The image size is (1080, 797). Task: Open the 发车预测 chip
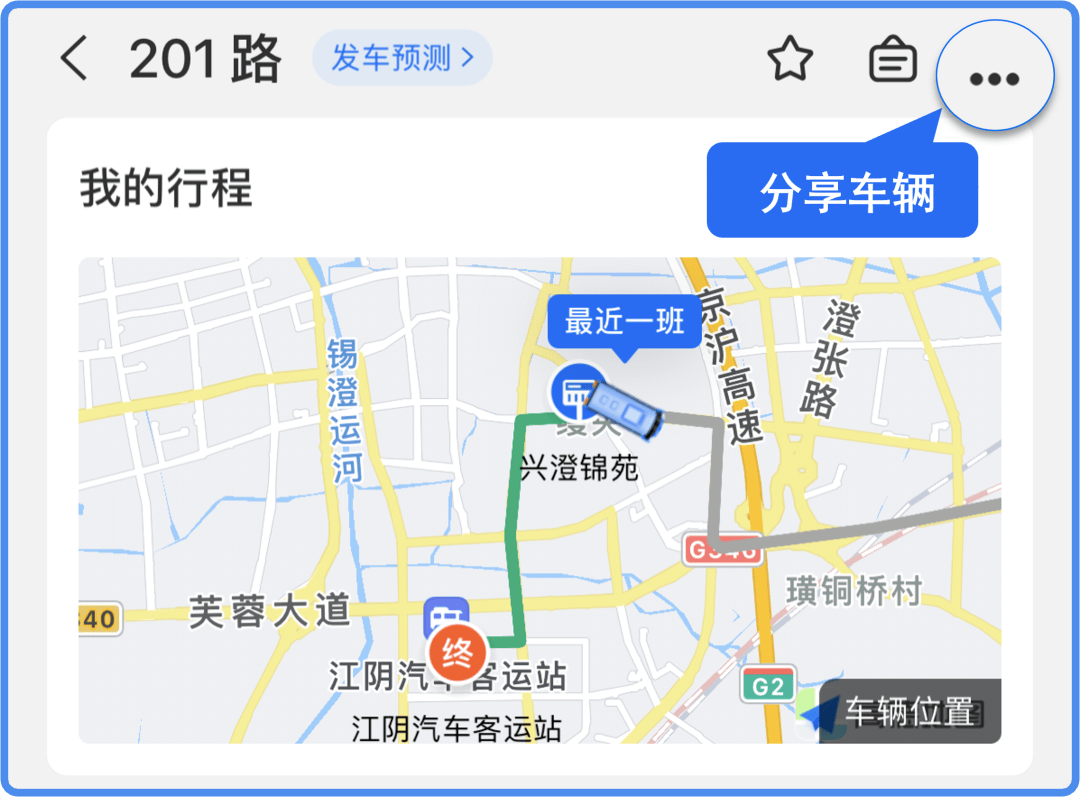point(402,58)
